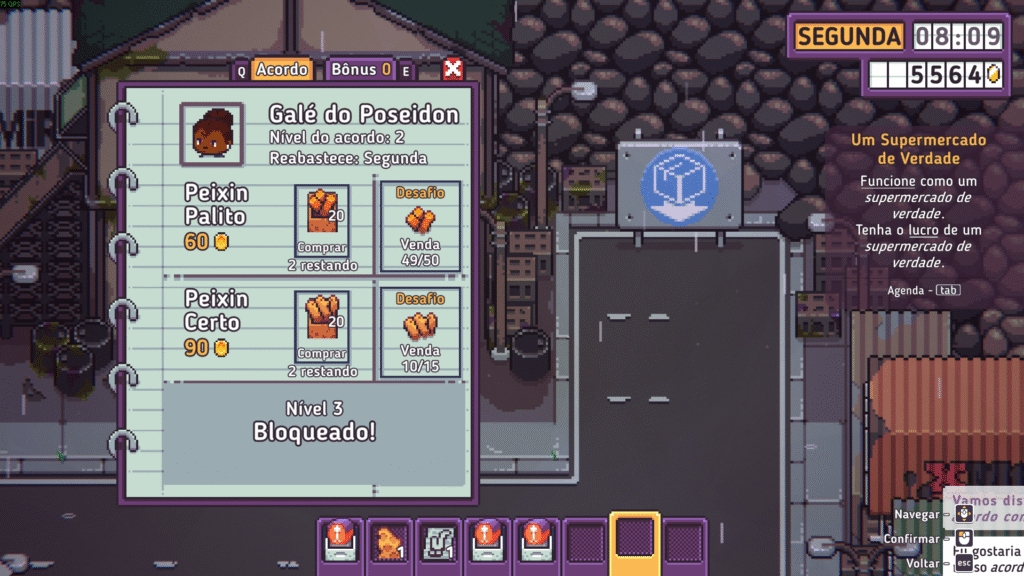The image size is (1024, 576).
Task: Close the Galé do Poseidon panel
Action: pyautogui.click(x=453, y=69)
